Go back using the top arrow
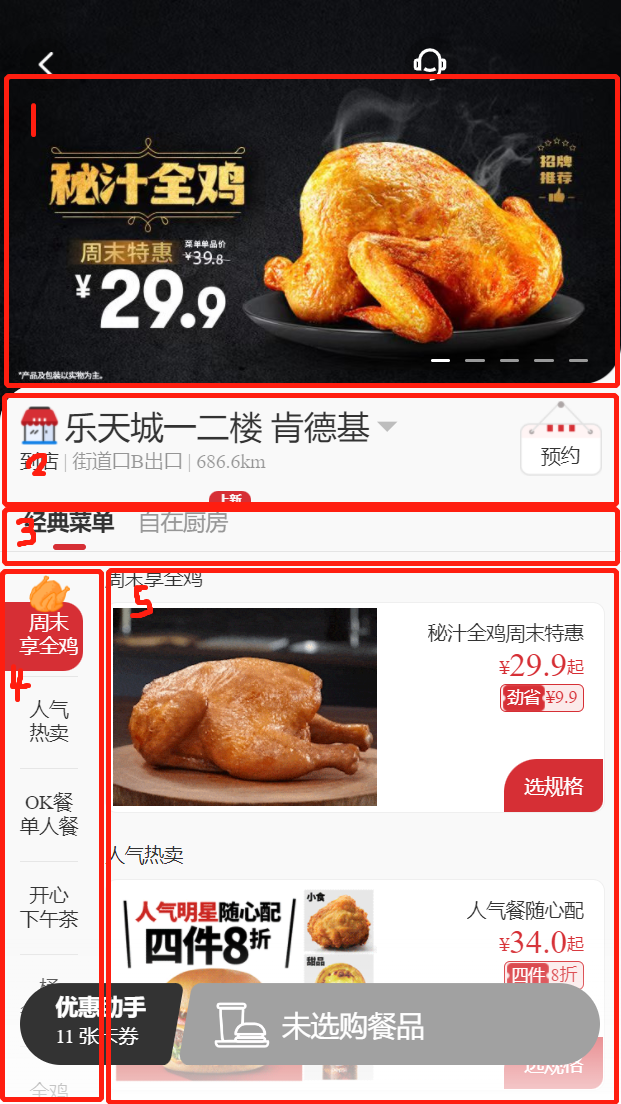The width and height of the screenshot is (621, 1104). (x=46, y=63)
